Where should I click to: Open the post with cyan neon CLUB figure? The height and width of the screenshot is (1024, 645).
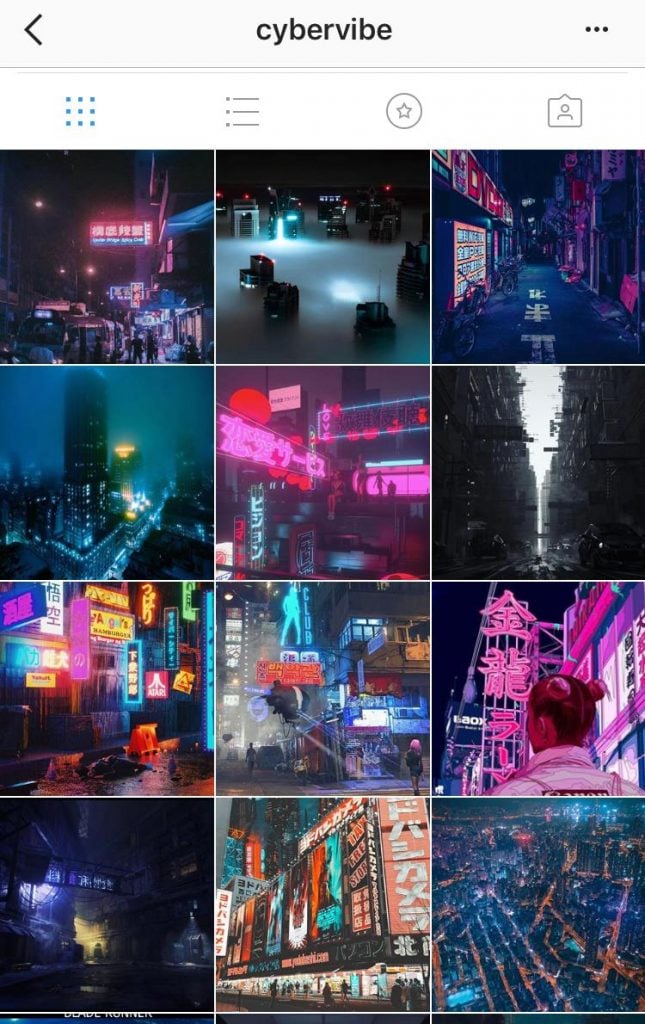pos(322,688)
